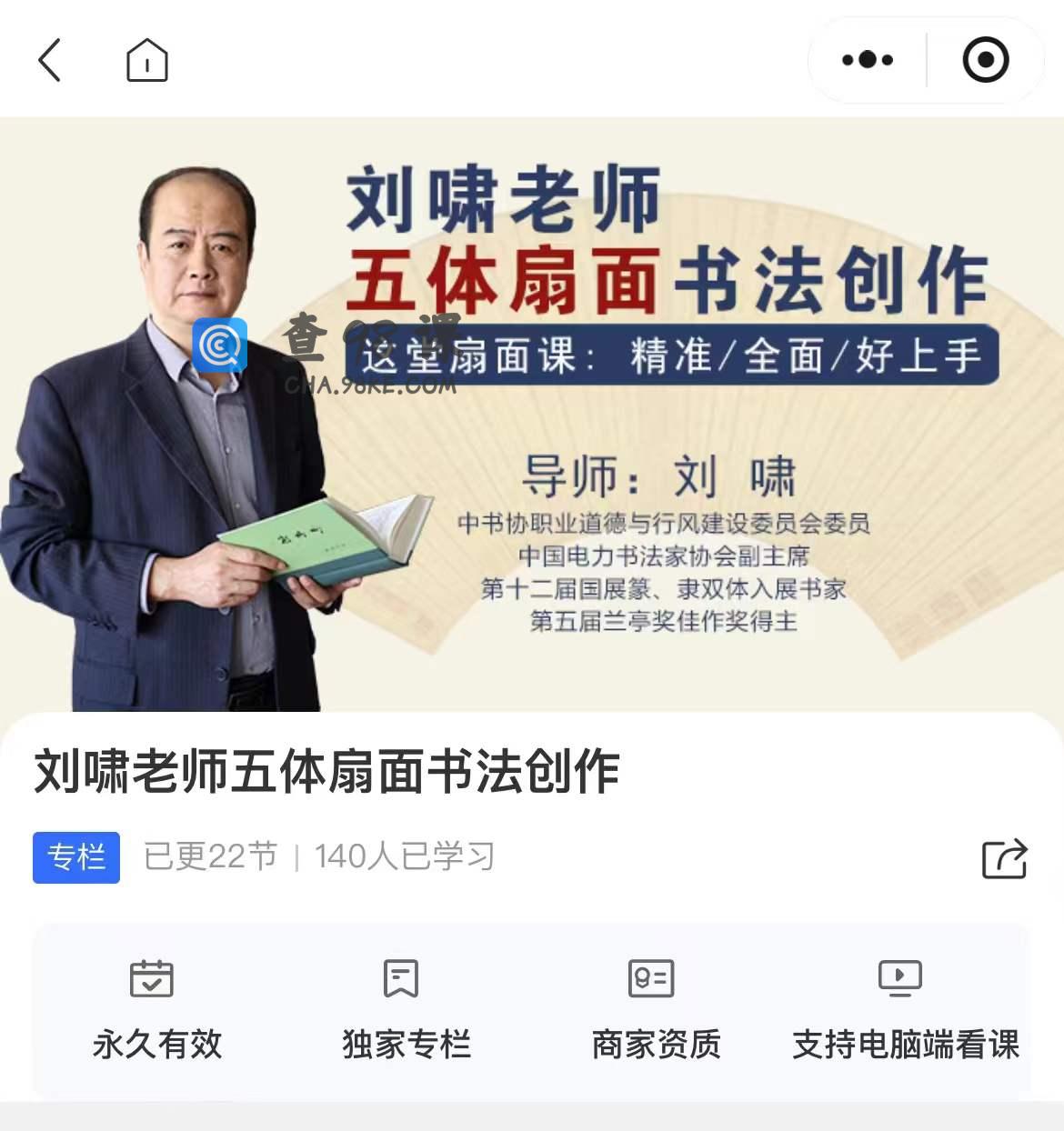1064x1131 pixels.
Task: Return to the mini program home
Action: tap(146, 61)
